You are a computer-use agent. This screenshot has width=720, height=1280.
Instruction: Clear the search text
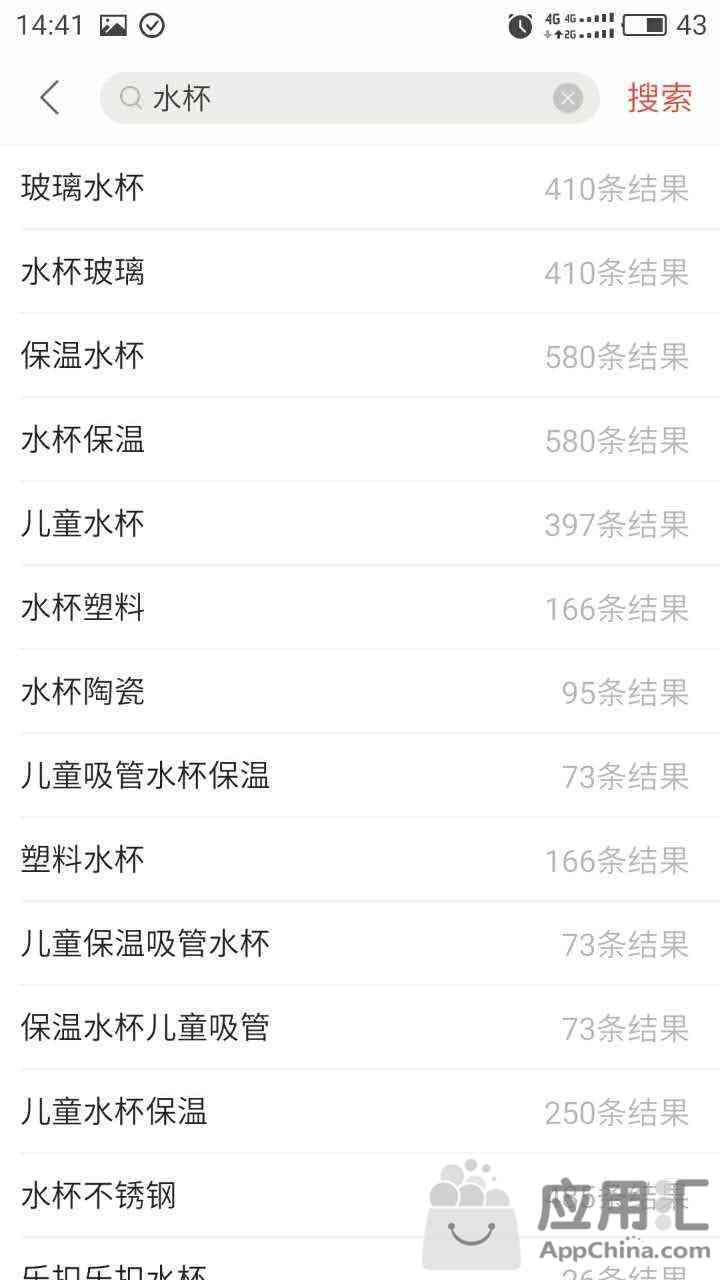[x=567, y=98]
